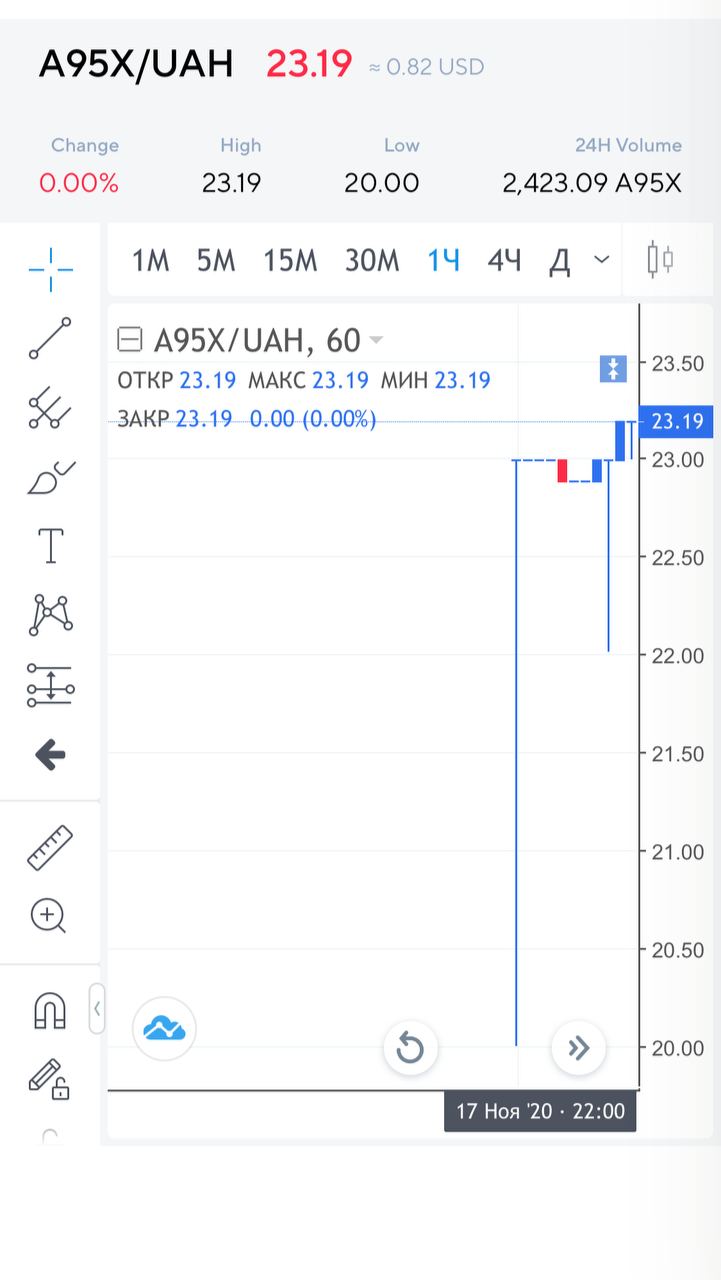Tap the back arrow tool

(x=50, y=755)
